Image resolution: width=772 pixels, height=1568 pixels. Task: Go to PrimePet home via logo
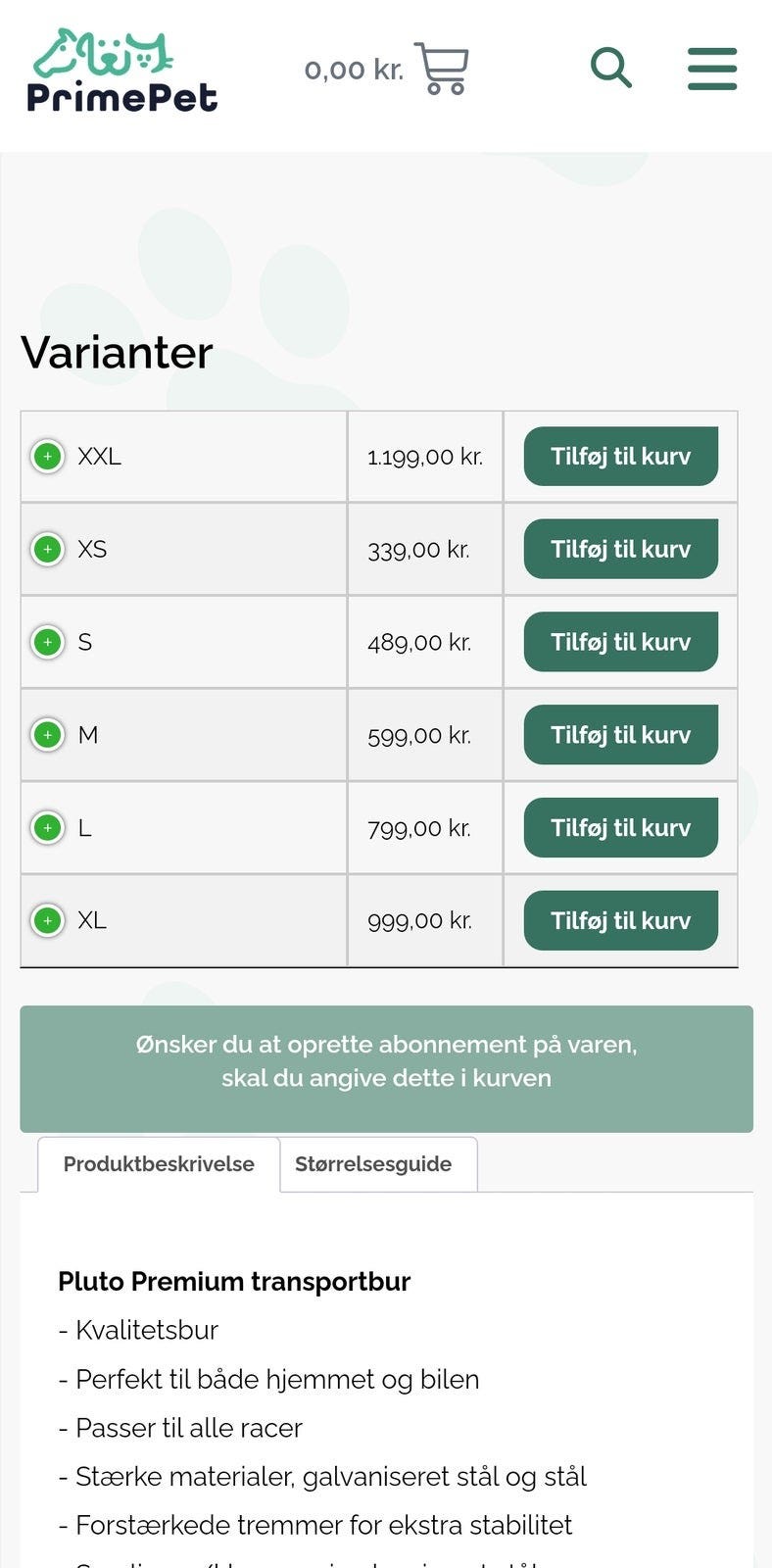pyautogui.click(x=122, y=71)
